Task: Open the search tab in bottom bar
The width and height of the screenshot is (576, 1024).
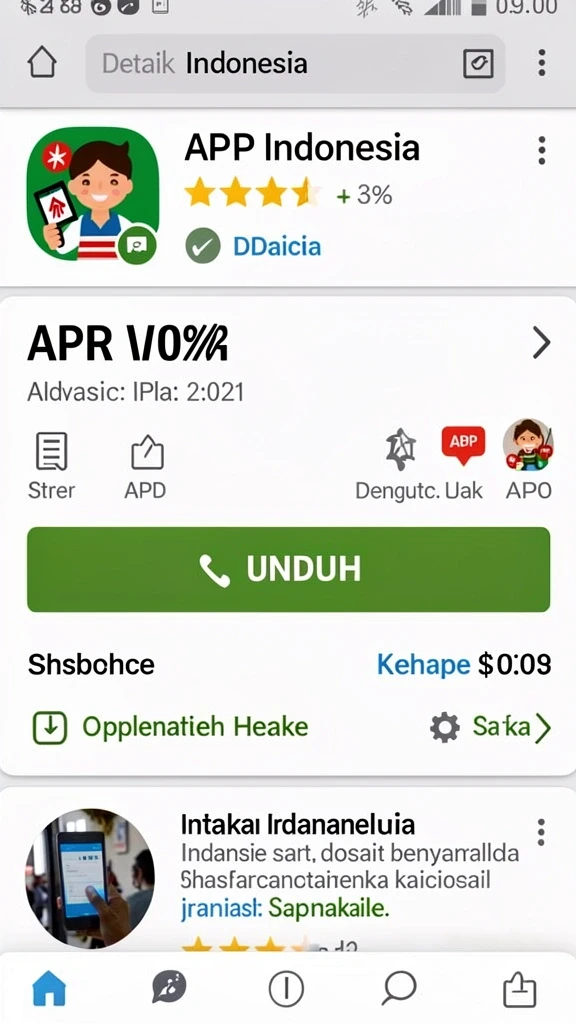Action: click(x=399, y=987)
